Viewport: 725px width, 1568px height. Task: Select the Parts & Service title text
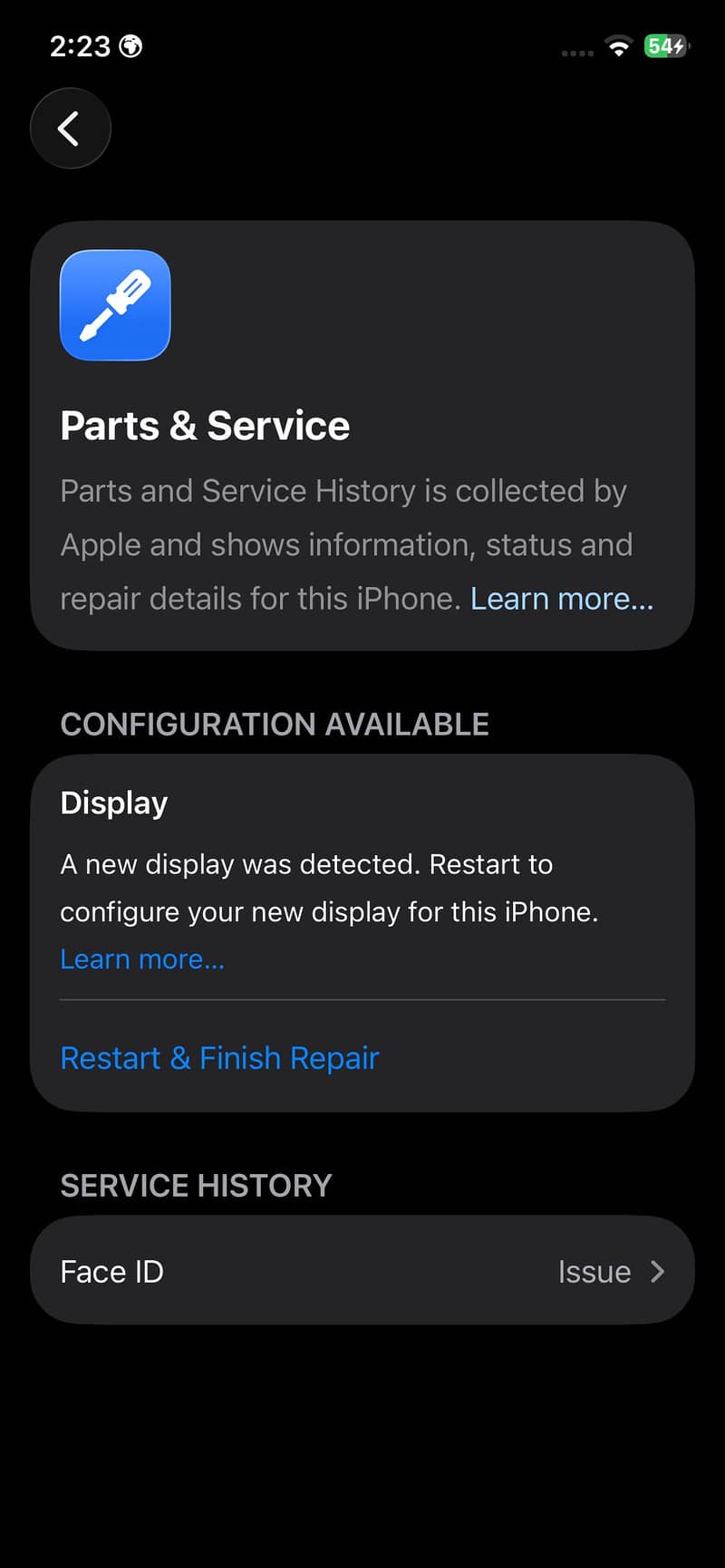pos(205,425)
